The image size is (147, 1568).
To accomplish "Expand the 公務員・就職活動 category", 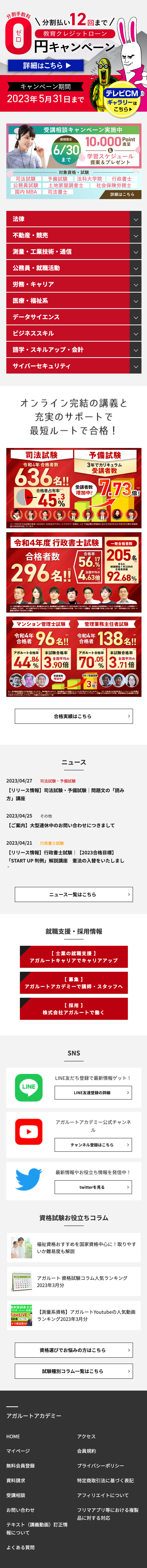I will (73, 268).
